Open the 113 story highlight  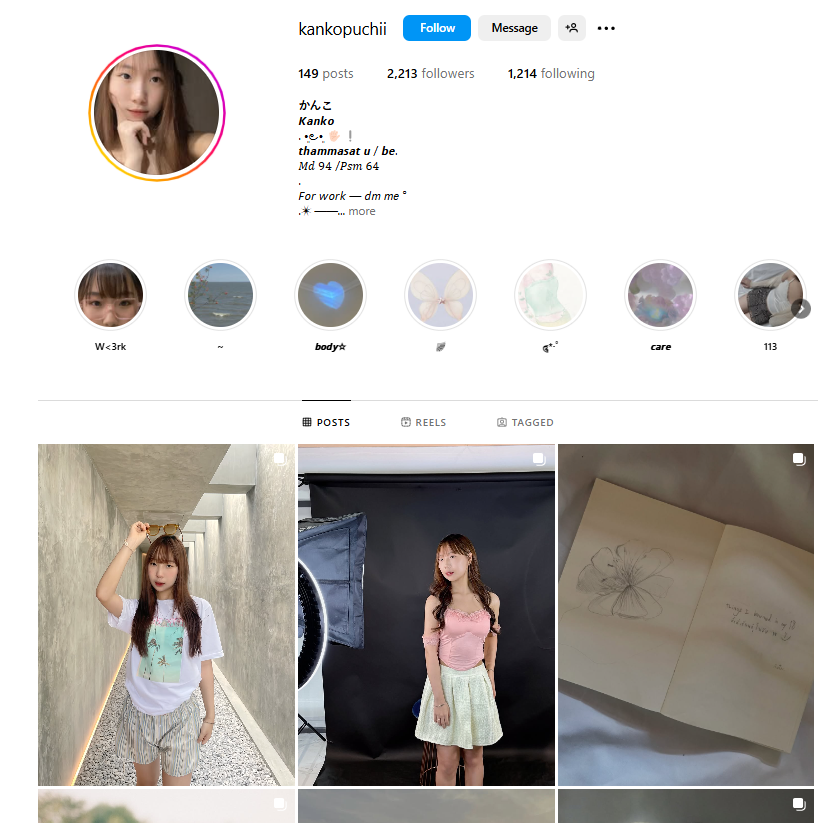click(x=768, y=296)
